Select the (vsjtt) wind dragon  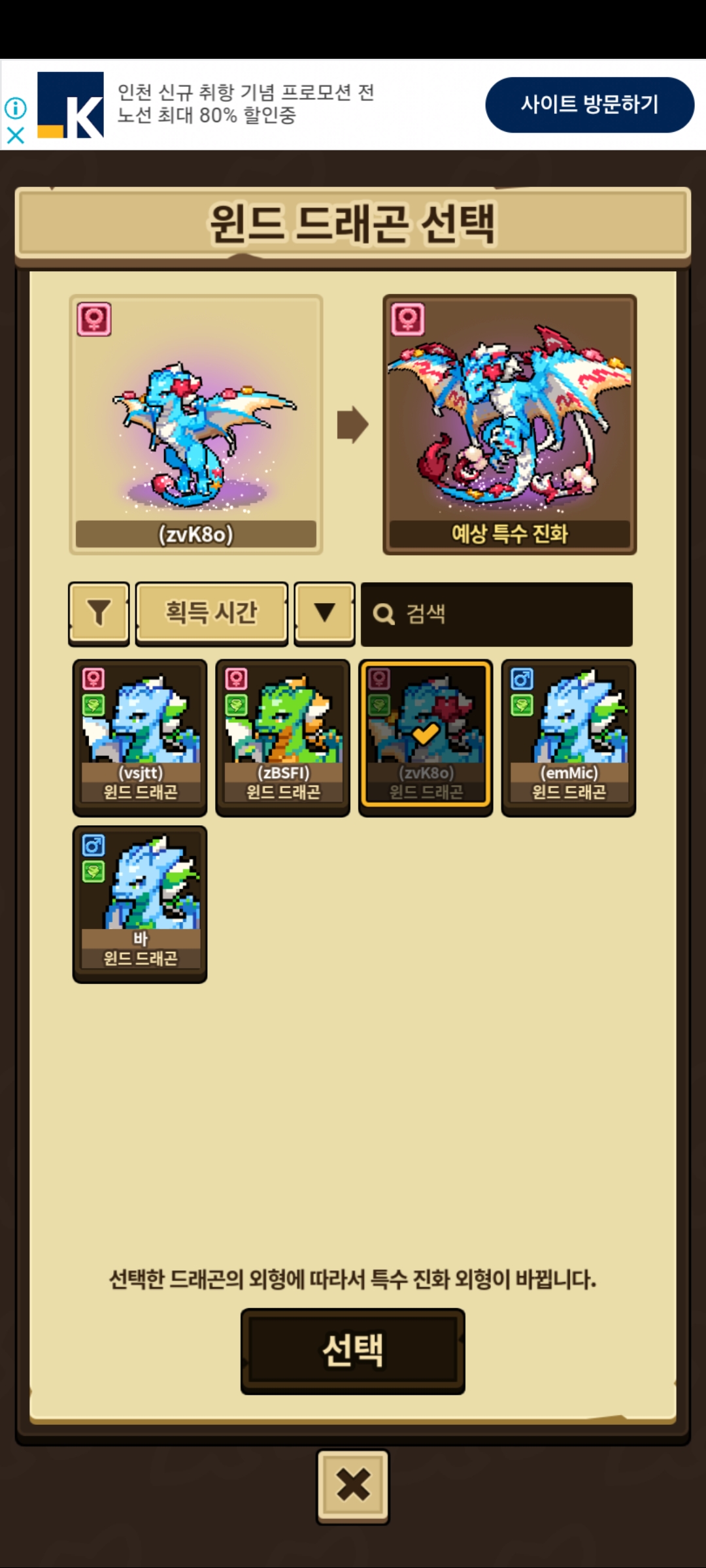pos(140,737)
